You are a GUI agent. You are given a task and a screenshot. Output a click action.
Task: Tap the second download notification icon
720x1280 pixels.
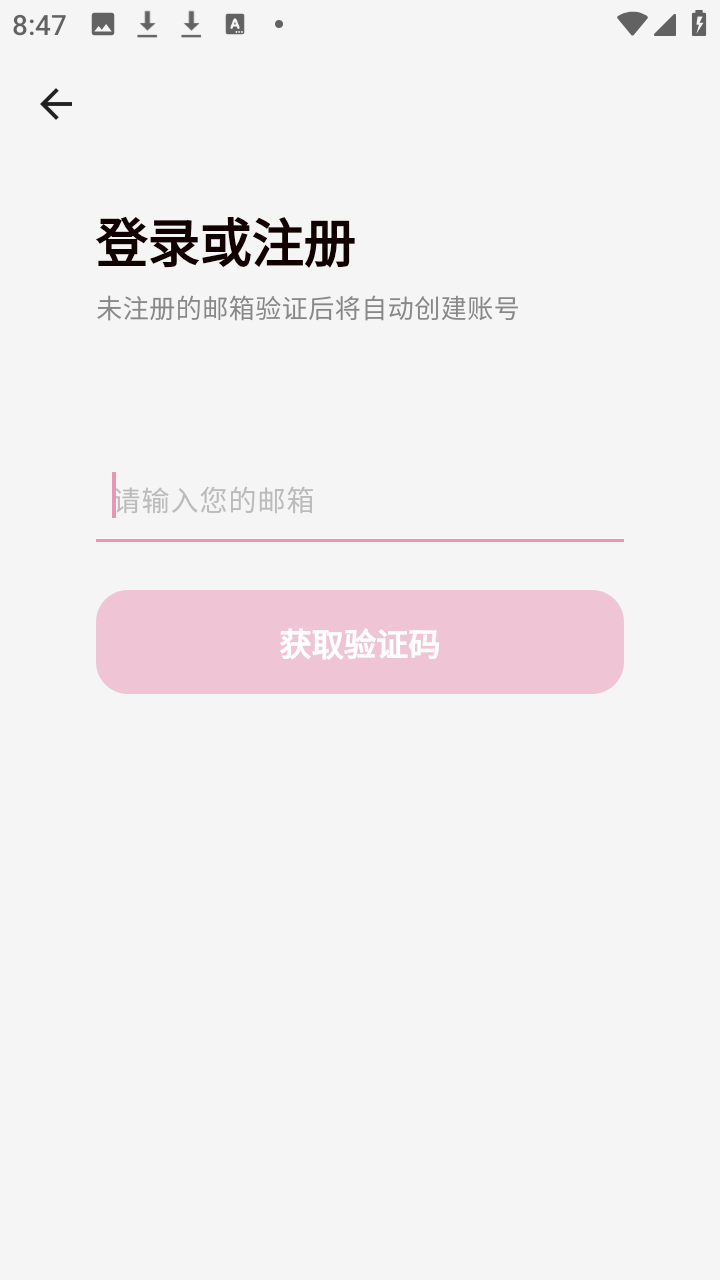point(190,24)
